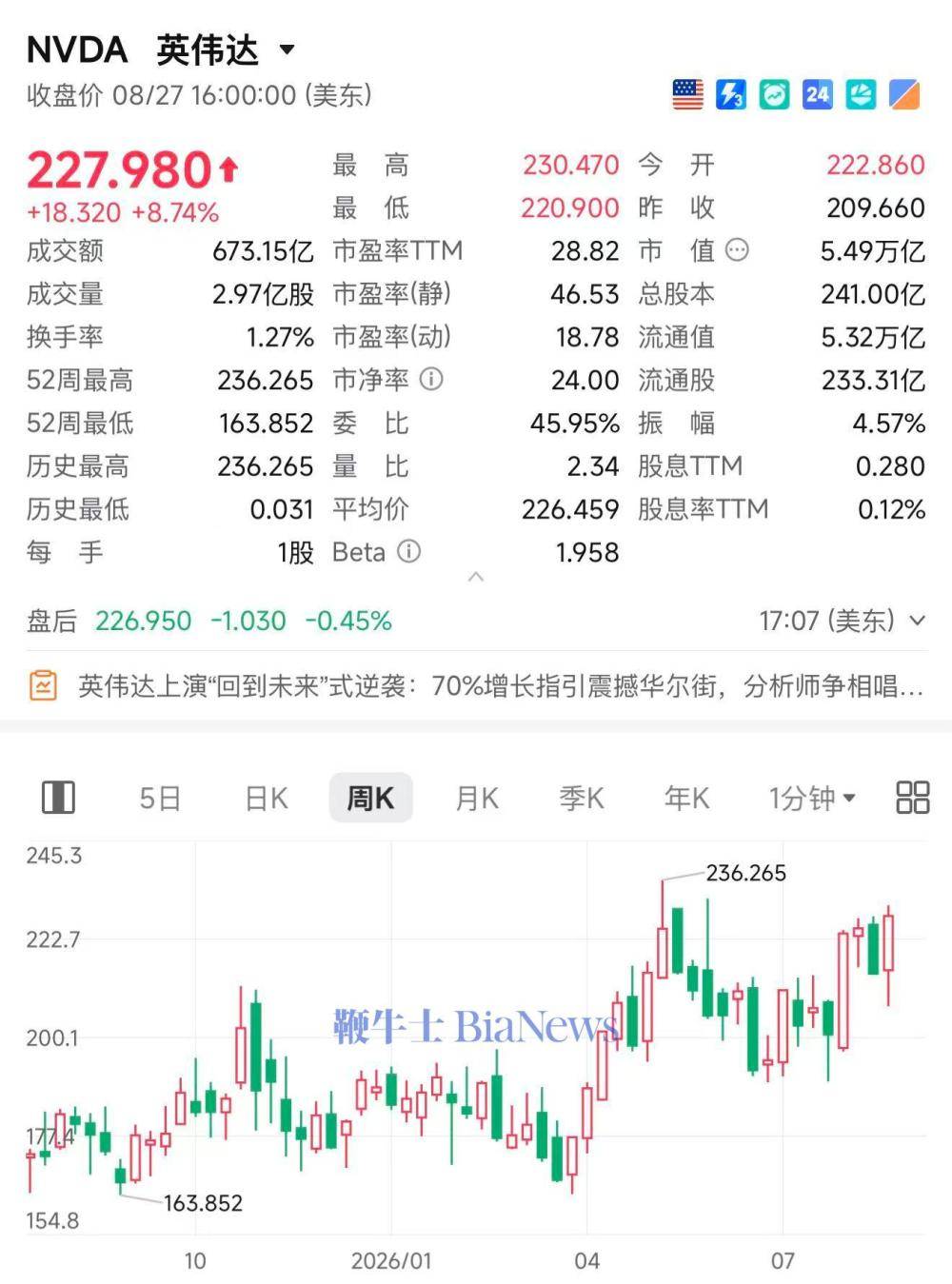Collapse the quote details panel
This screenshot has width=952, height=1284.
pyautogui.click(x=476, y=577)
